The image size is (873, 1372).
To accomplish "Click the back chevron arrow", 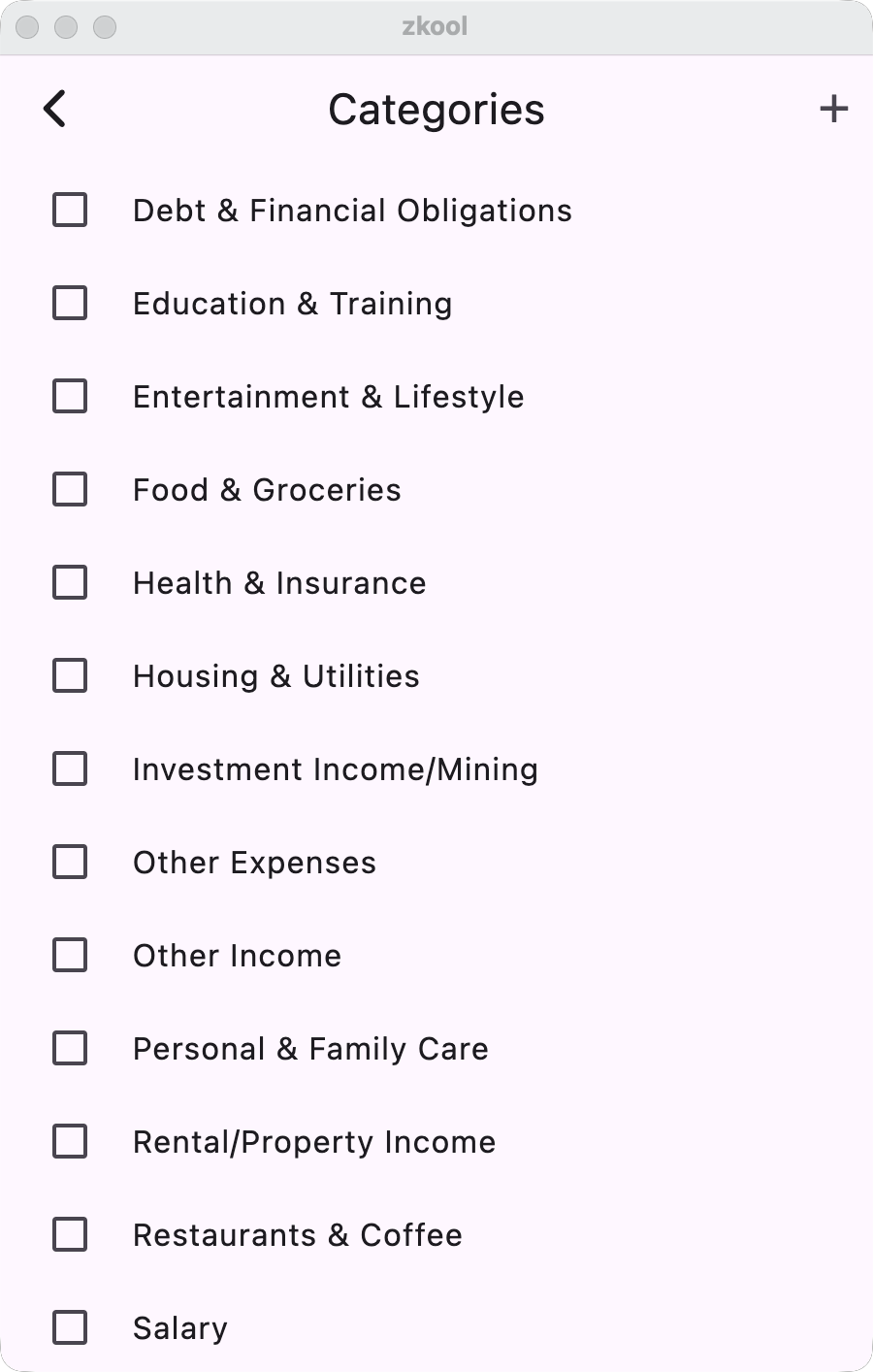I will [x=55, y=109].
